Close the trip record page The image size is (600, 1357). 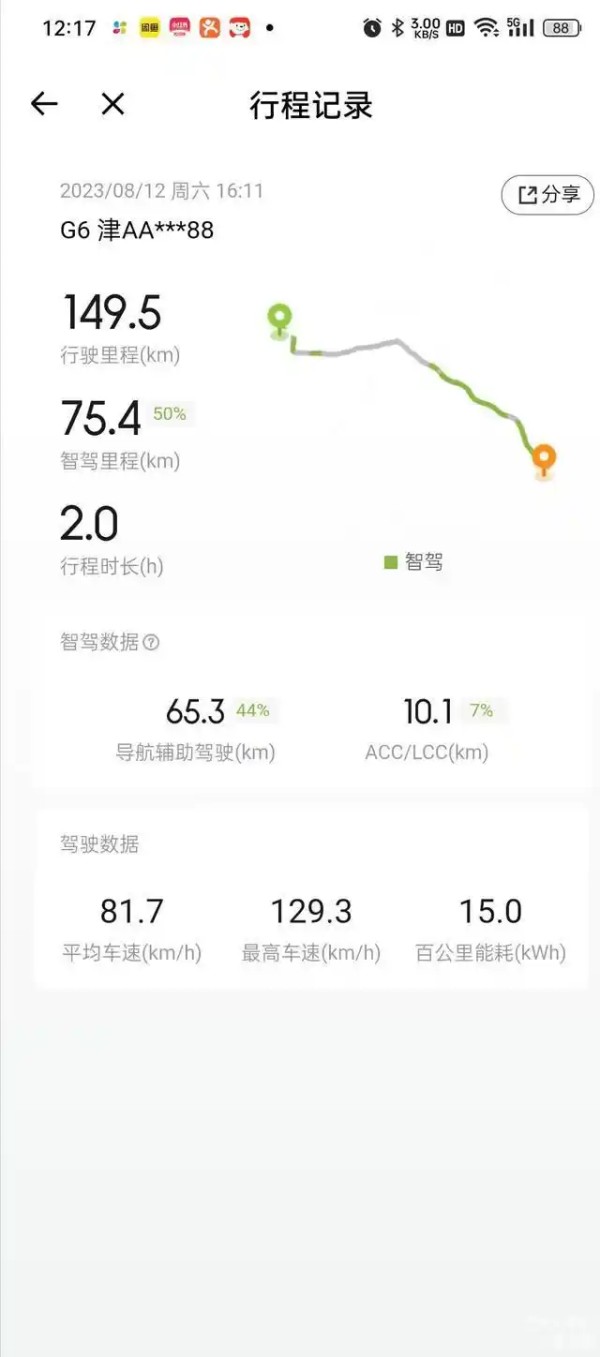pyautogui.click(x=113, y=104)
